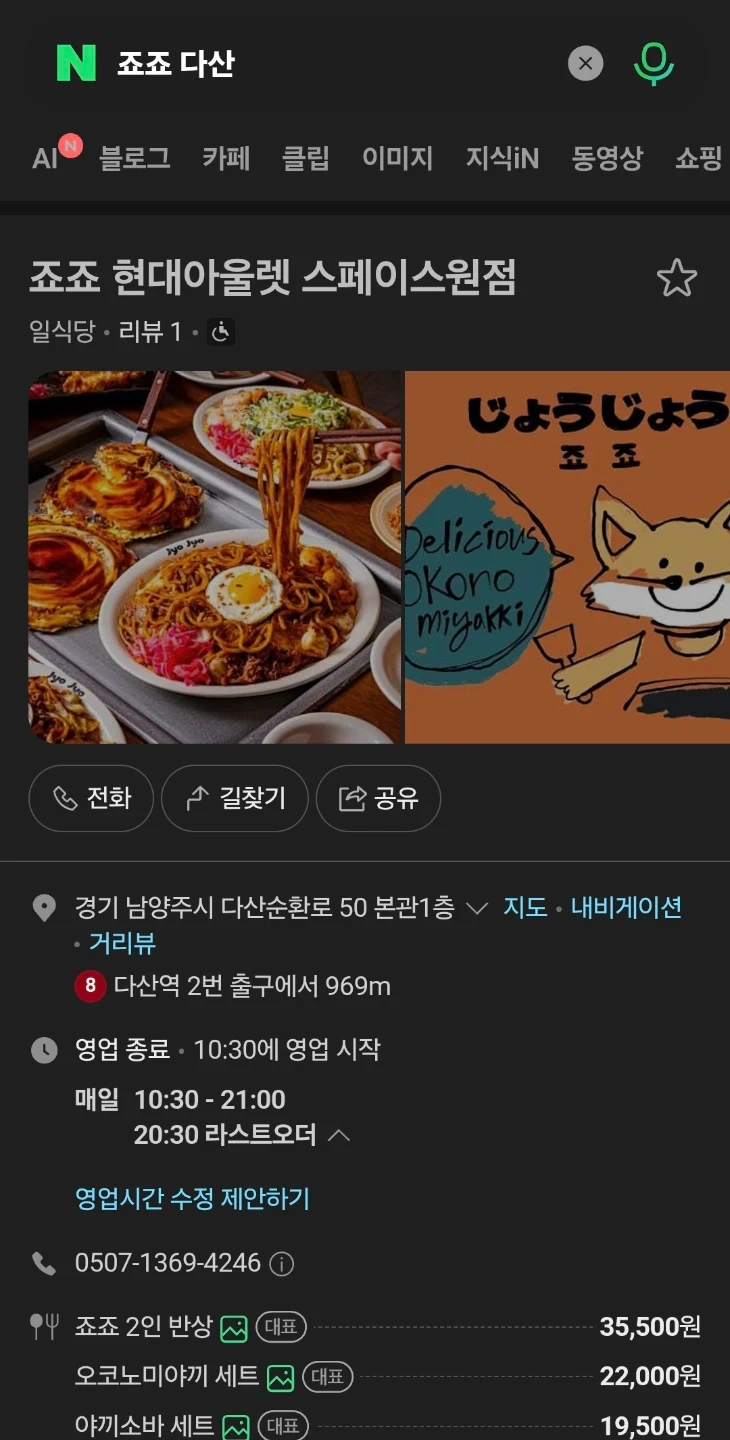
Task: Clear the search query 죠죠 다산
Action: pyautogui.click(x=585, y=64)
